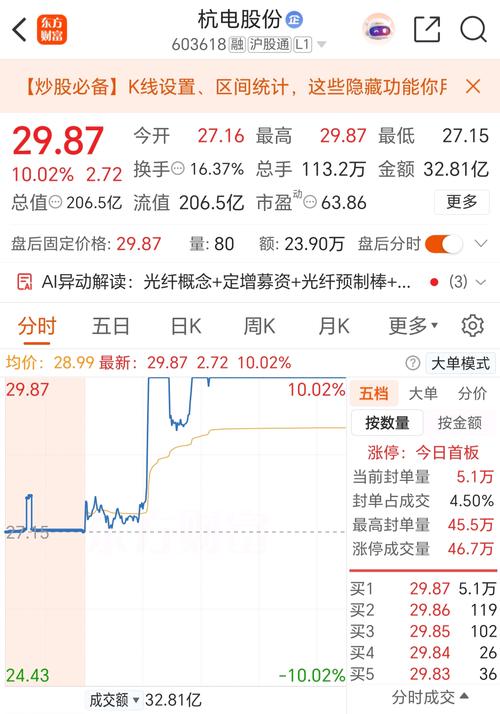Switch to the 日K chart tab
Viewport: 500px width, 714px height.
[x=185, y=326]
